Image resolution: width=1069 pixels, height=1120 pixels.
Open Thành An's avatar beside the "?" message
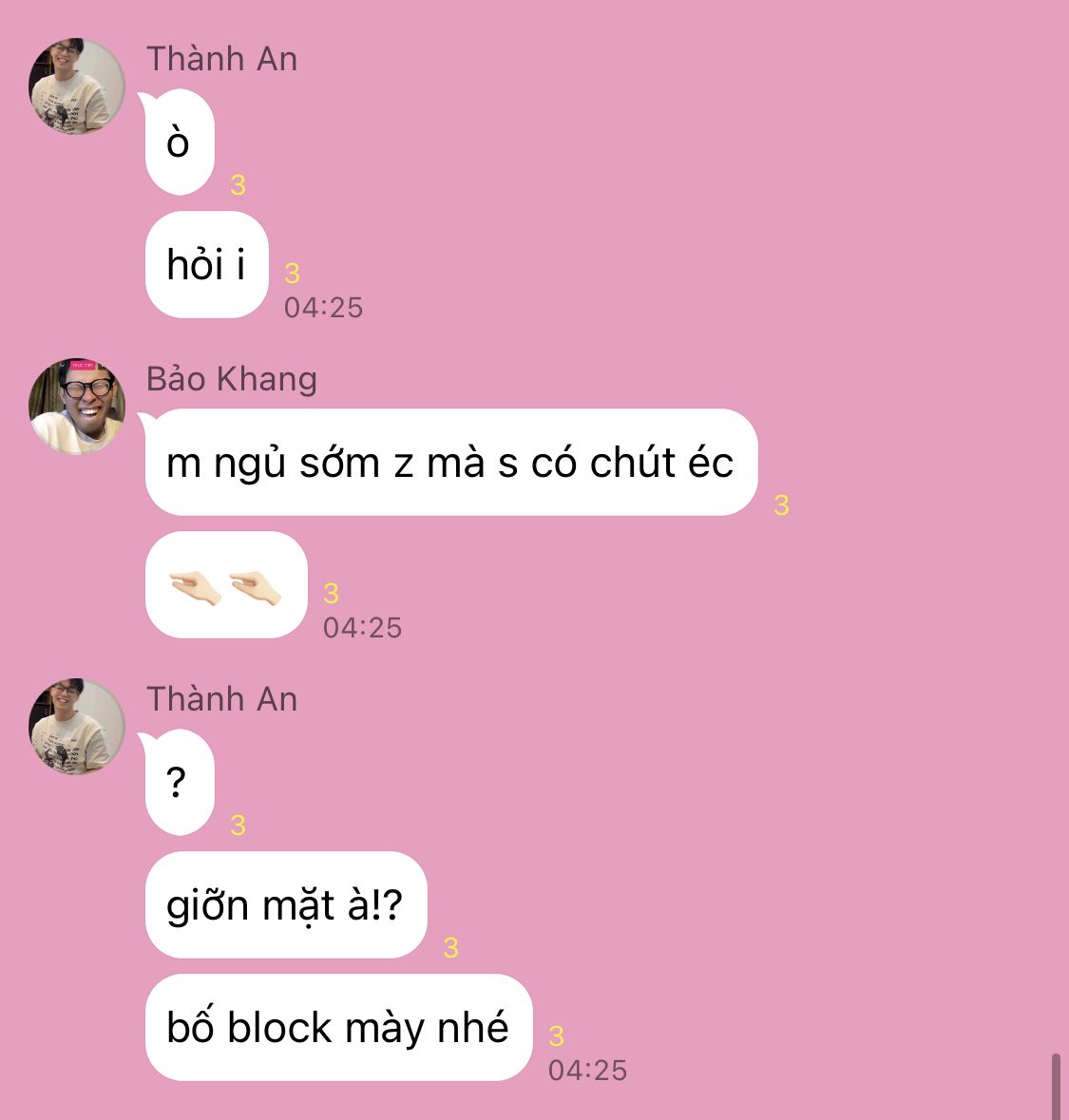pos(77,727)
